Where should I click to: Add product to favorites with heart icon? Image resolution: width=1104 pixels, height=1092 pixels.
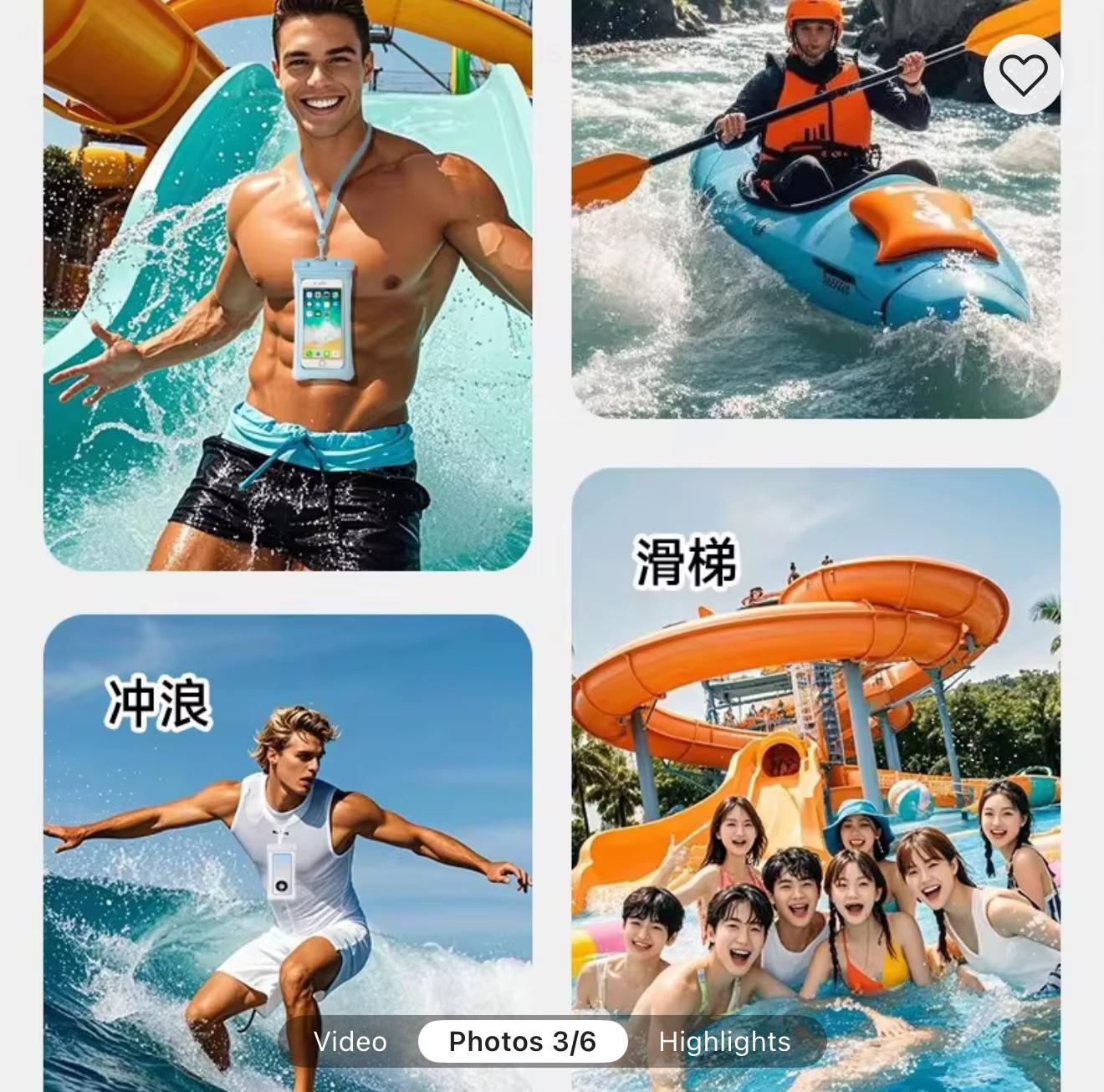click(1023, 75)
